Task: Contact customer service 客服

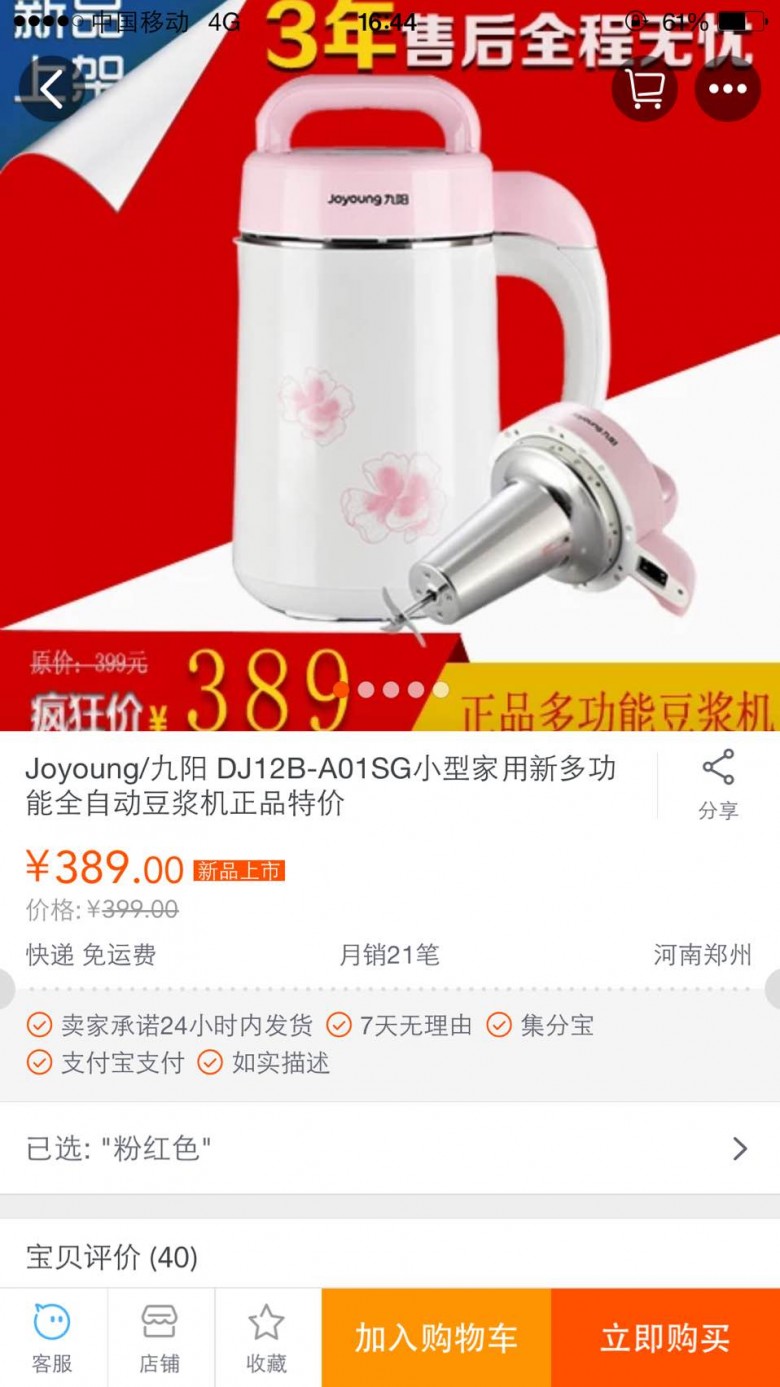Action: (53, 1338)
